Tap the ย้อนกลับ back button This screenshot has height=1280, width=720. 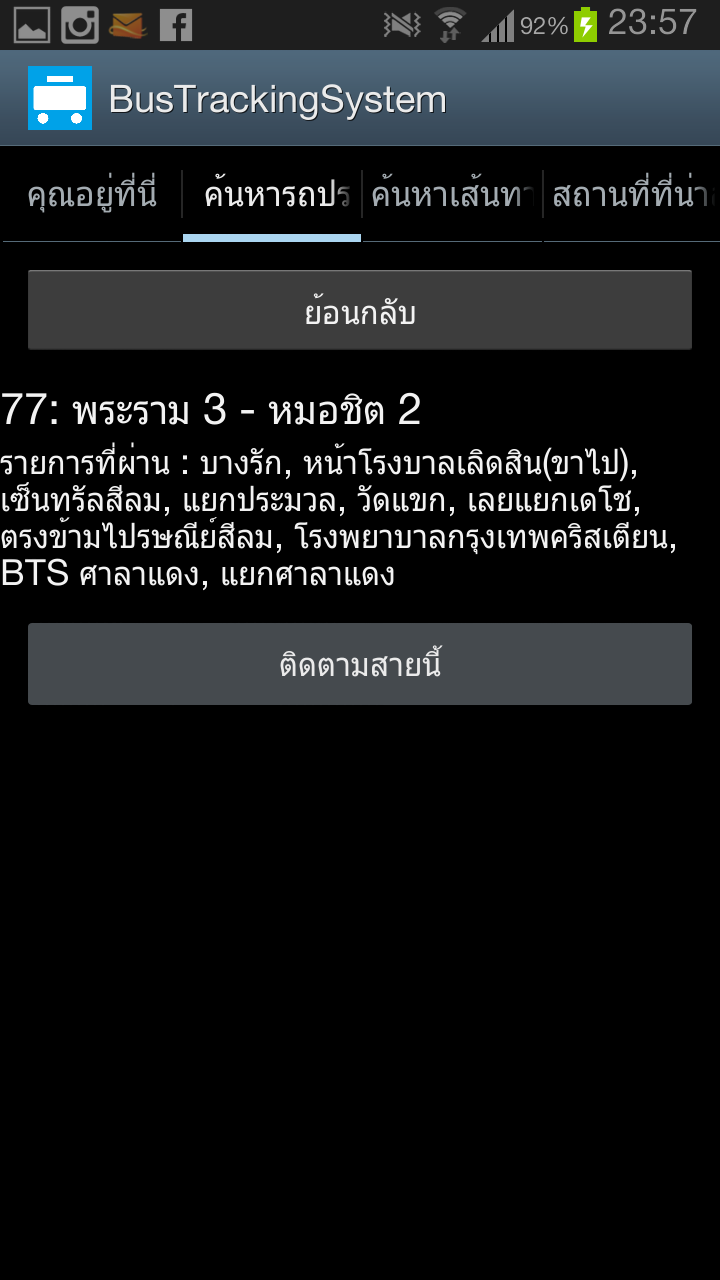click(360, 311)
